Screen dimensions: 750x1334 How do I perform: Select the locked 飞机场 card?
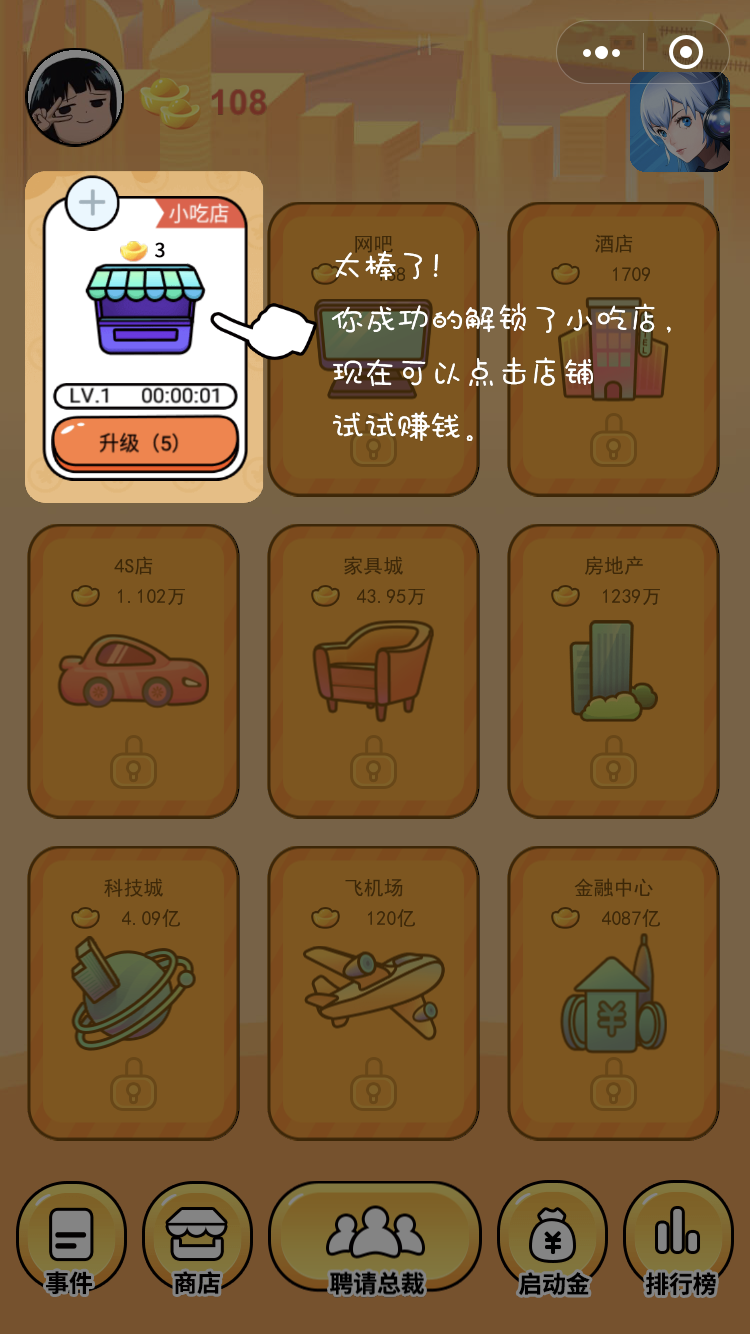tap(373, 992)
